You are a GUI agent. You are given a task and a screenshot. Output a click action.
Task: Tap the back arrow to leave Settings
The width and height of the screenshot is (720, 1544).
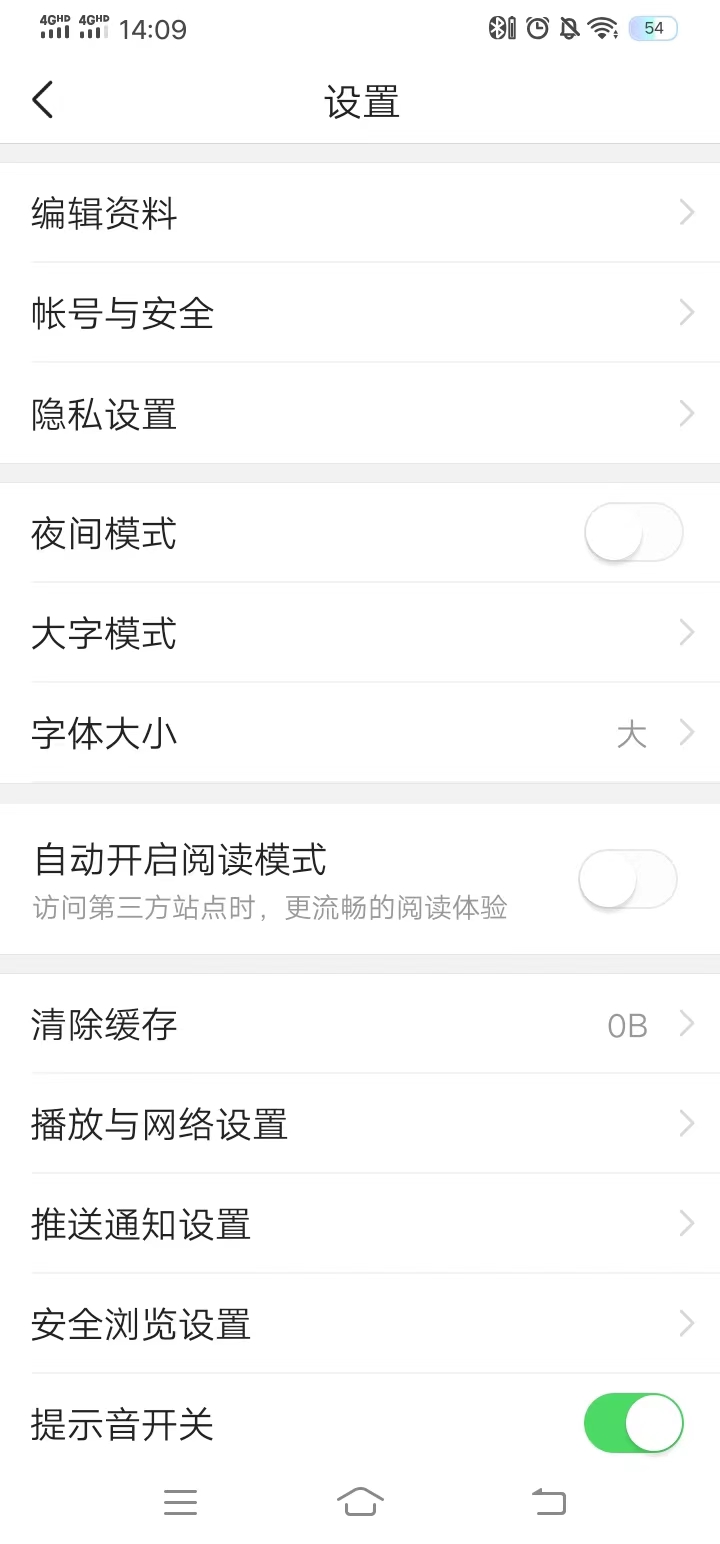pos(42,100)
